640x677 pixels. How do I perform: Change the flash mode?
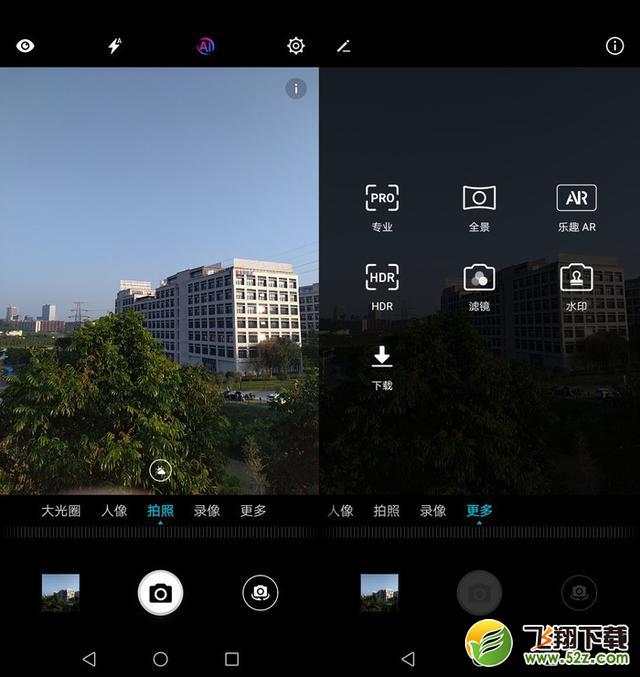115,46
